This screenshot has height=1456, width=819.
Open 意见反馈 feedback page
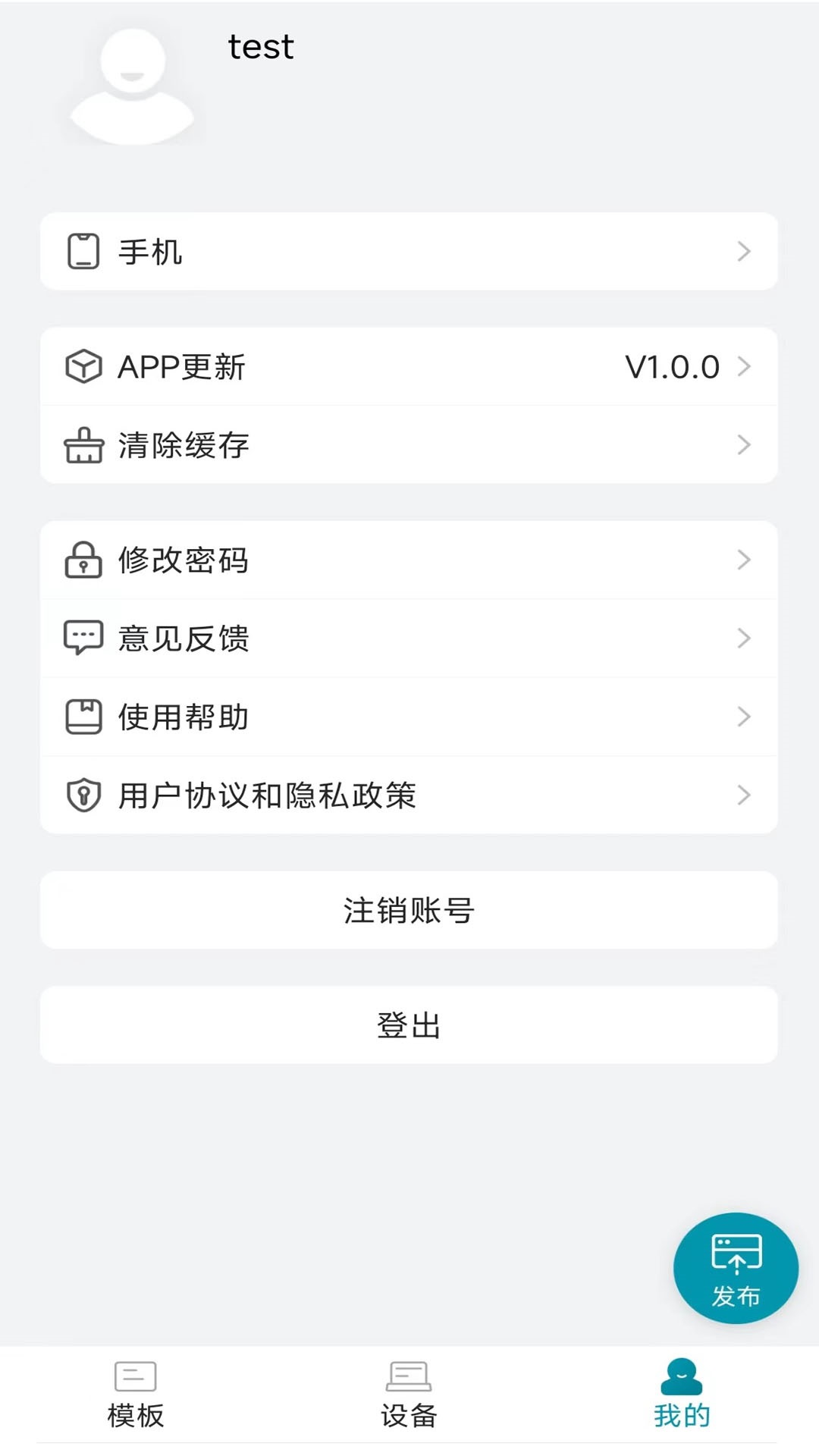(409, 638)
